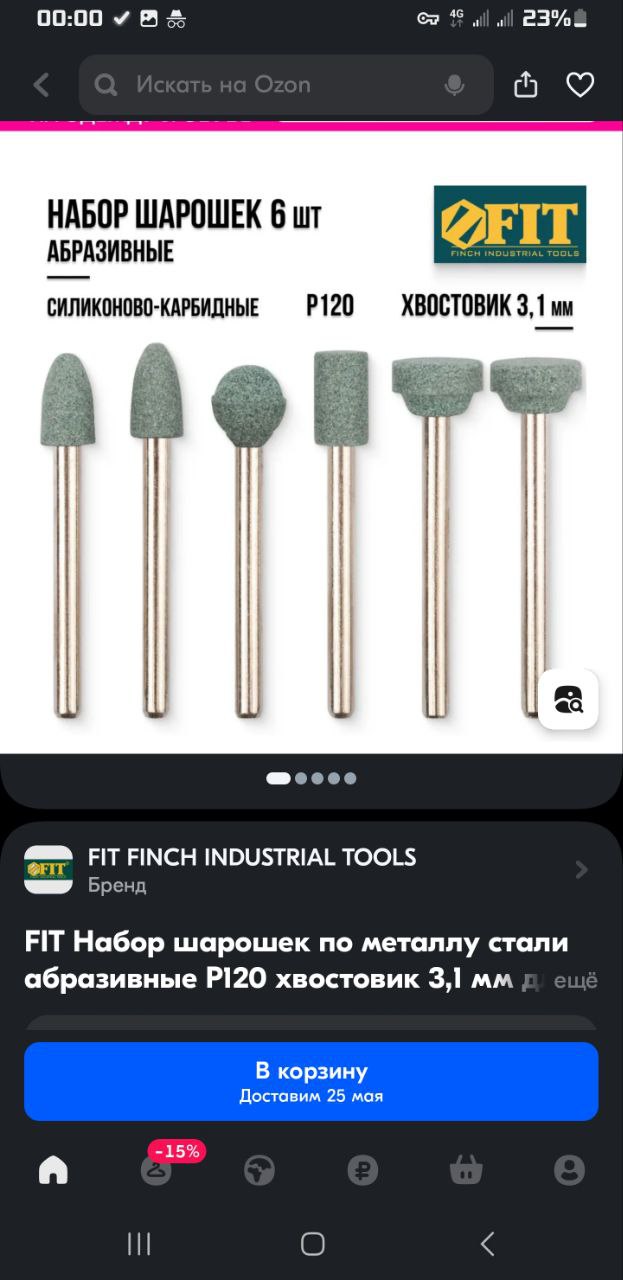Open the profile tab
Viewport: 623px width, 1280px height.
click(x=570, y=1170)
